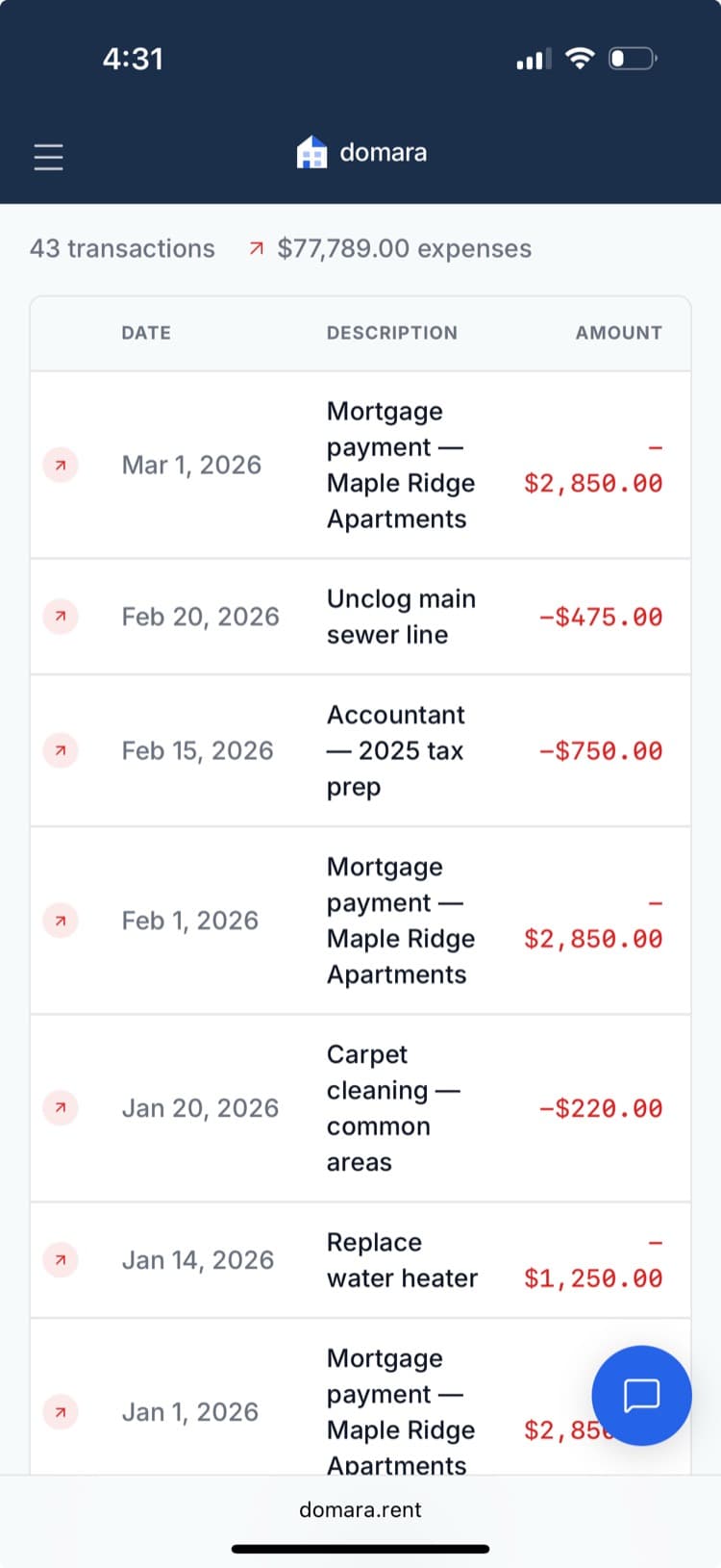Click the domara.rent address link
This screenshot has height=1568, width=721.
click(x=360, y=1509)
